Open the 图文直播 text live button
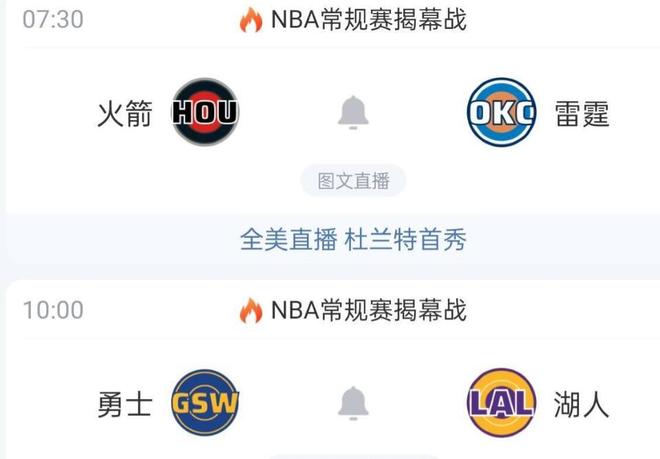Screen dimensions: 660x459 tap(353, 181)
